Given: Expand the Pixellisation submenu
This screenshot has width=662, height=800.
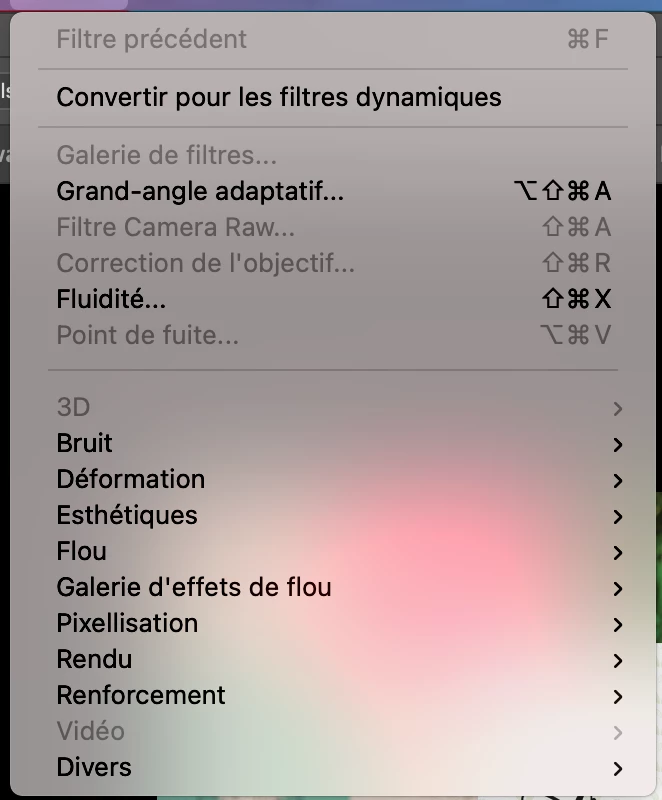Looking at the screenshot, I should pyautogui.click(x=127, y=623).
